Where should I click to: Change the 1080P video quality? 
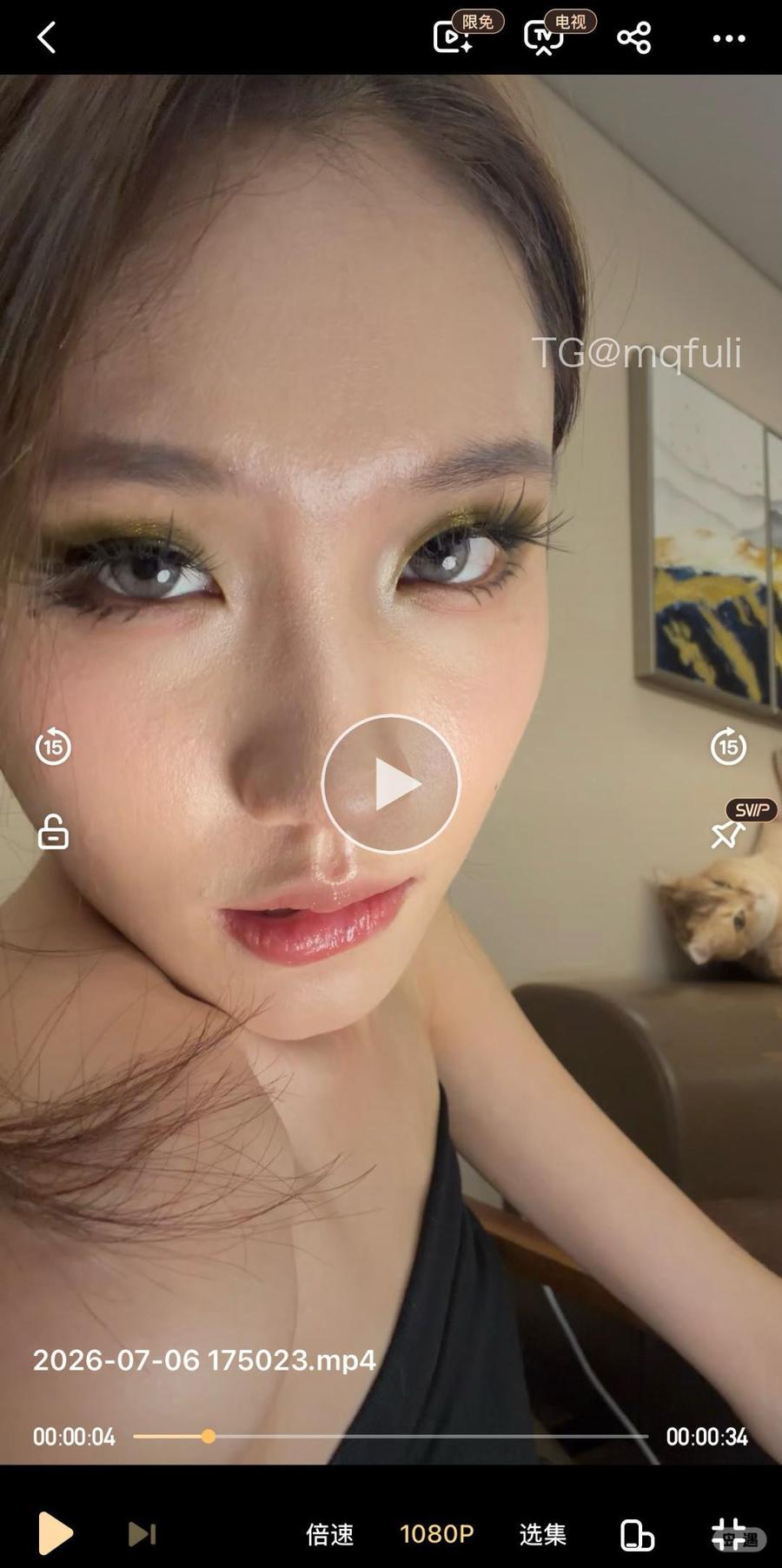[436, 1534]
